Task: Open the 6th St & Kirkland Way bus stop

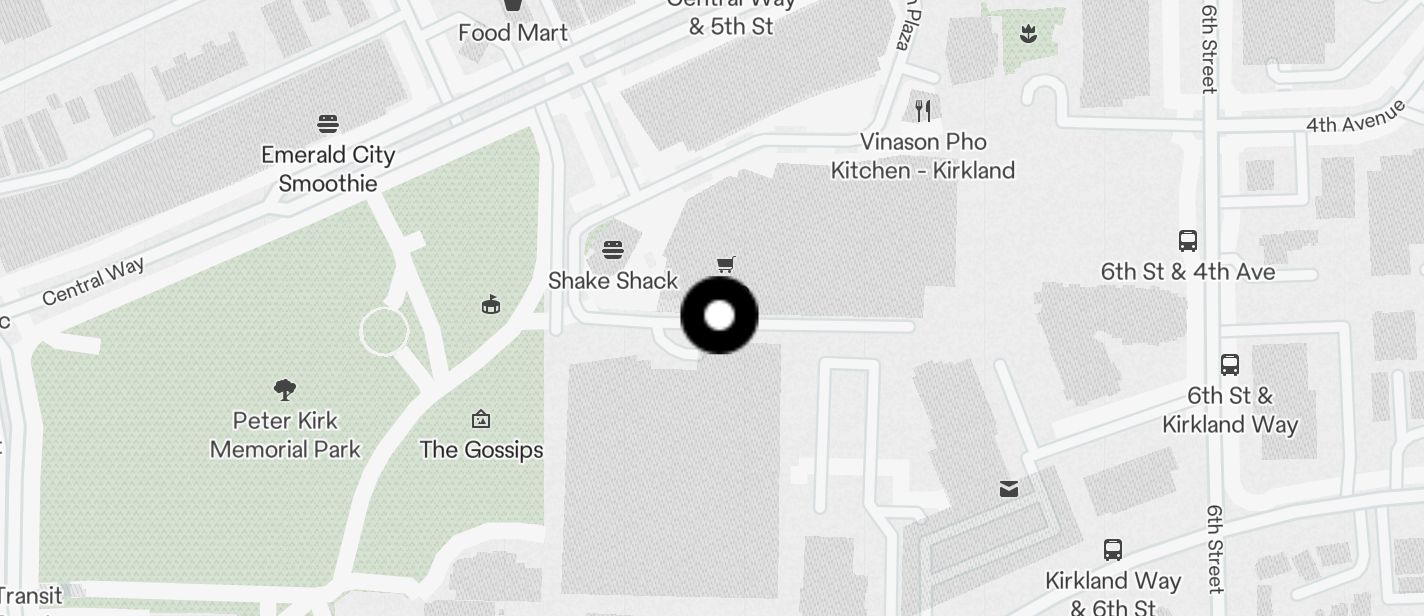Action: coord(1230,365)
